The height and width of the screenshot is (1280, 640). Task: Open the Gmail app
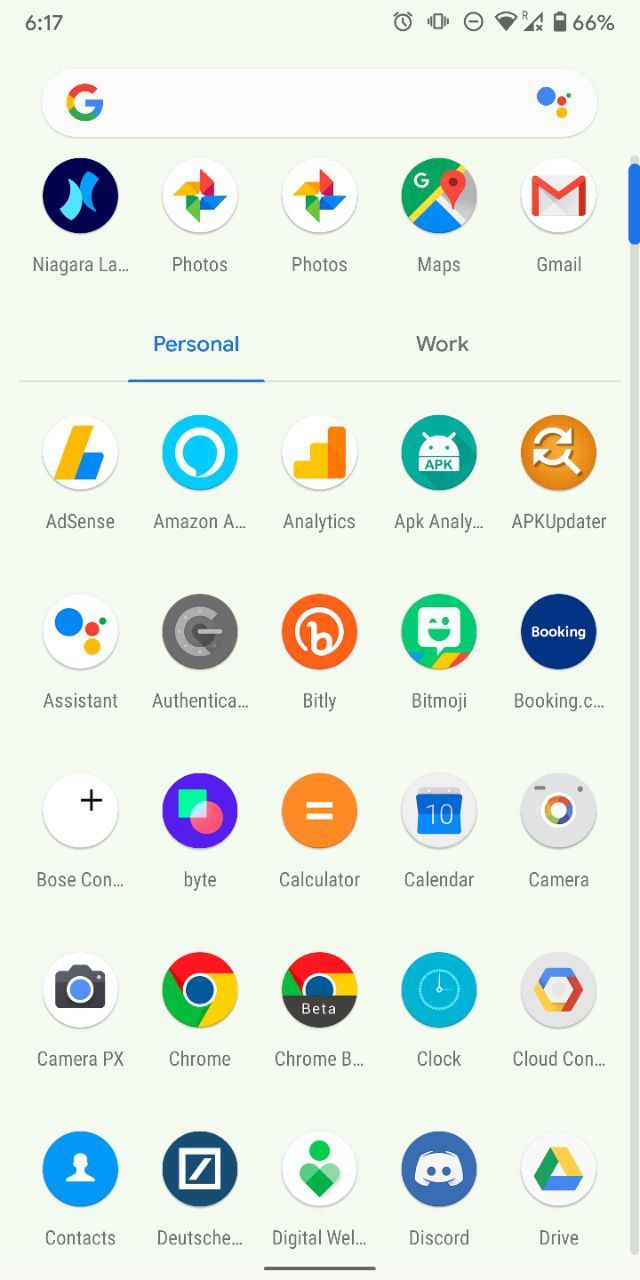[x=559, y=196]
